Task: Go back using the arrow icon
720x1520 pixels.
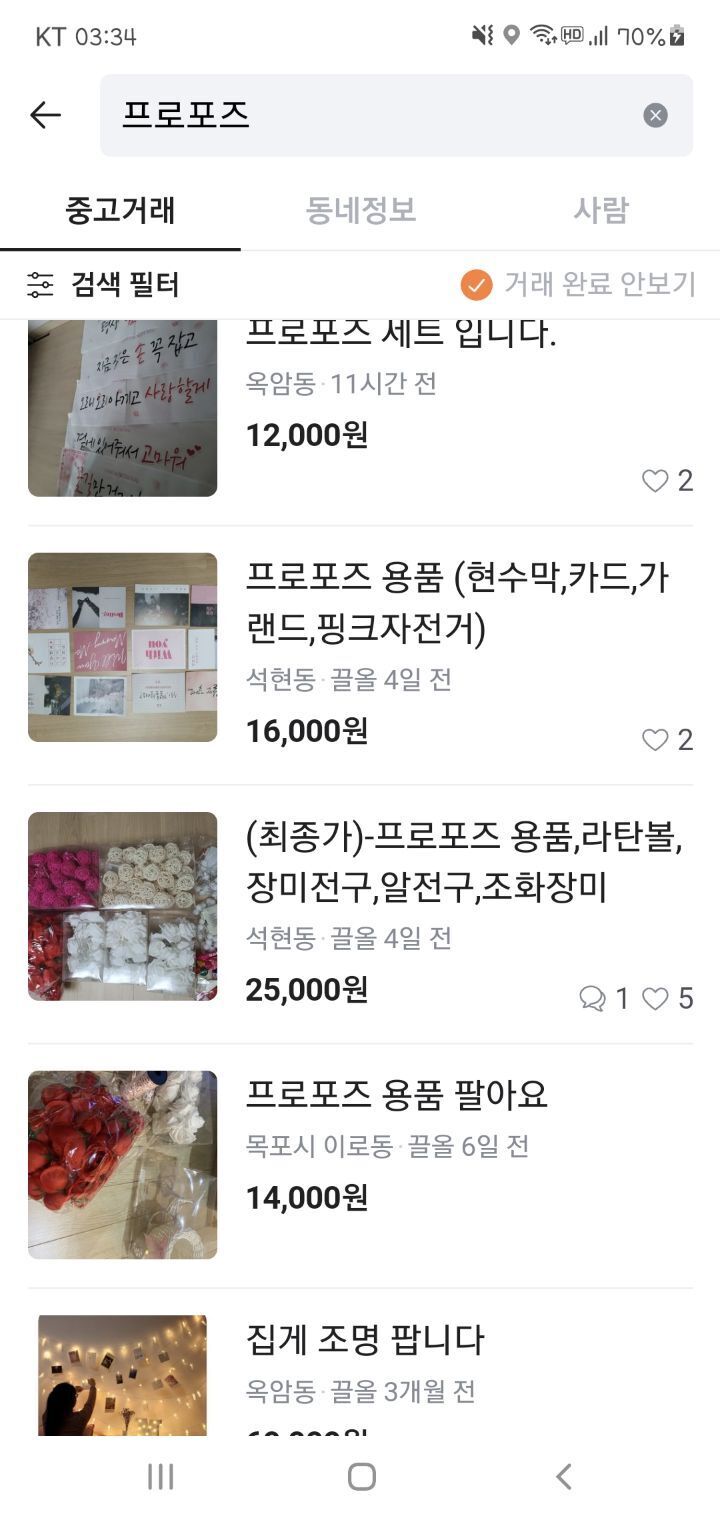Action: (45, 115)
